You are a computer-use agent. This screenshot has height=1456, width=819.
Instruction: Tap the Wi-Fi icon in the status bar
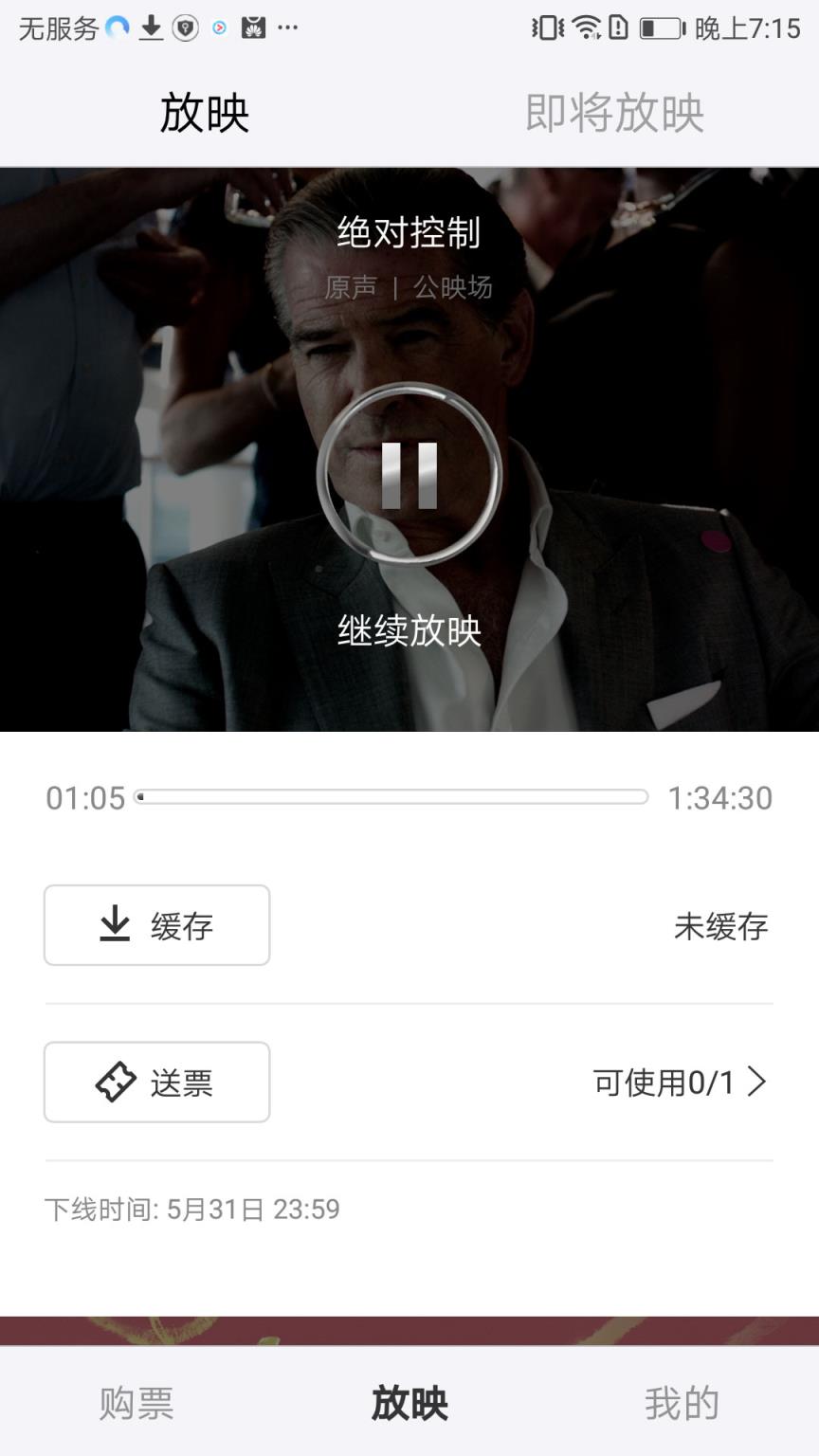585,28
